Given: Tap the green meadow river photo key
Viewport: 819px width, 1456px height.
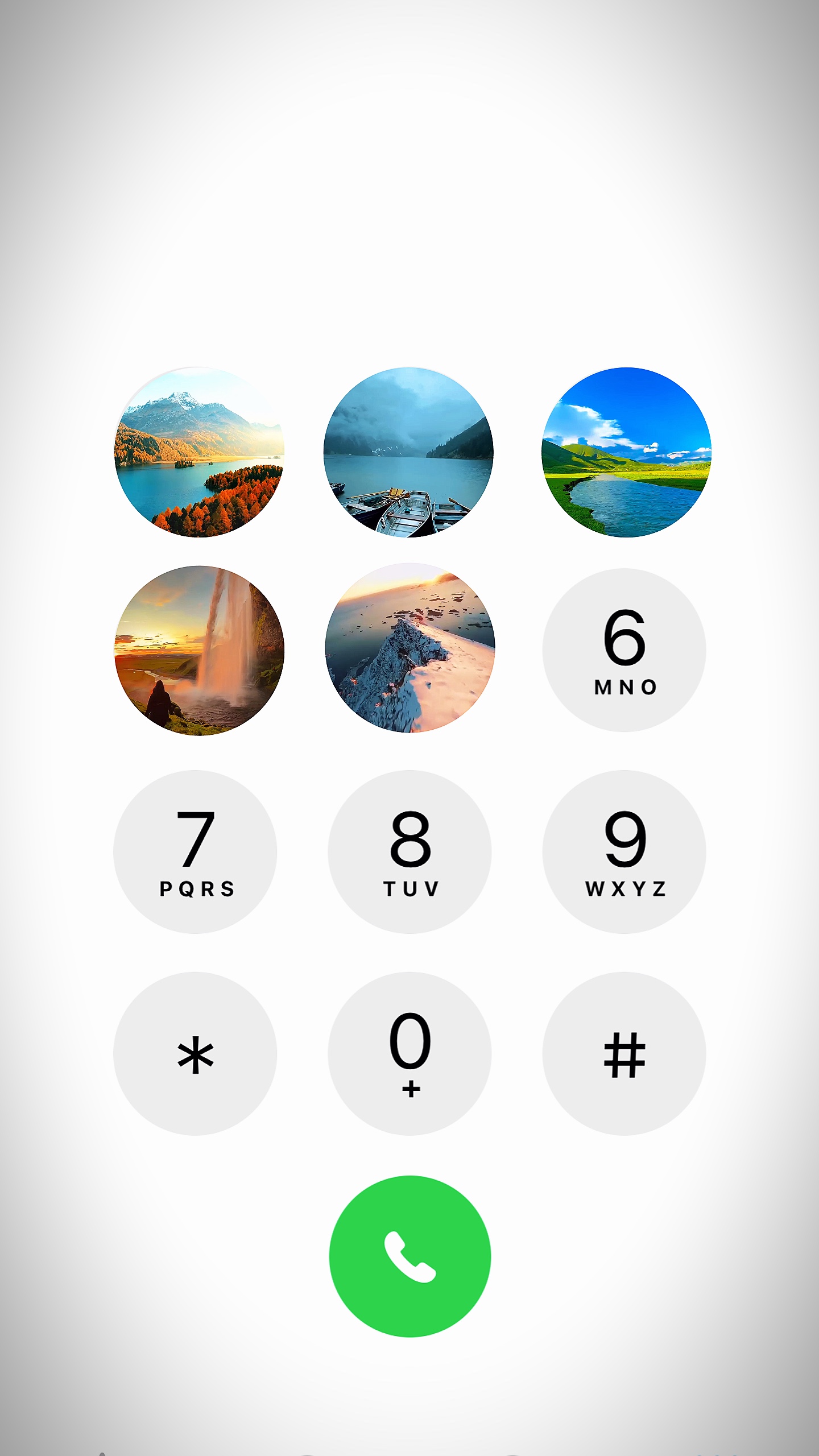Looking at the screenshot, I should 626,452.
